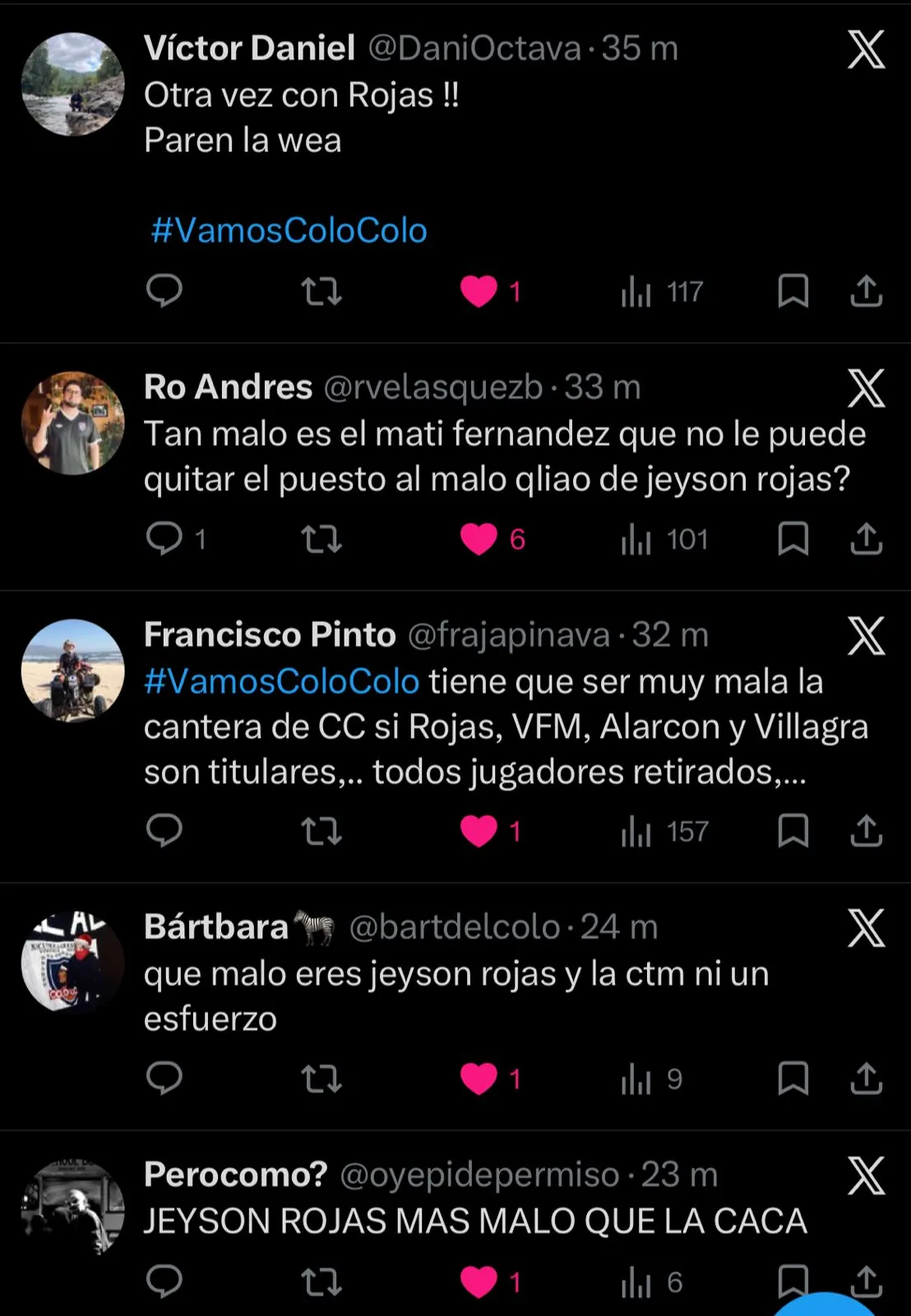
Task: Remove like from Bártbara's tweet
Action: [479, 1078]
